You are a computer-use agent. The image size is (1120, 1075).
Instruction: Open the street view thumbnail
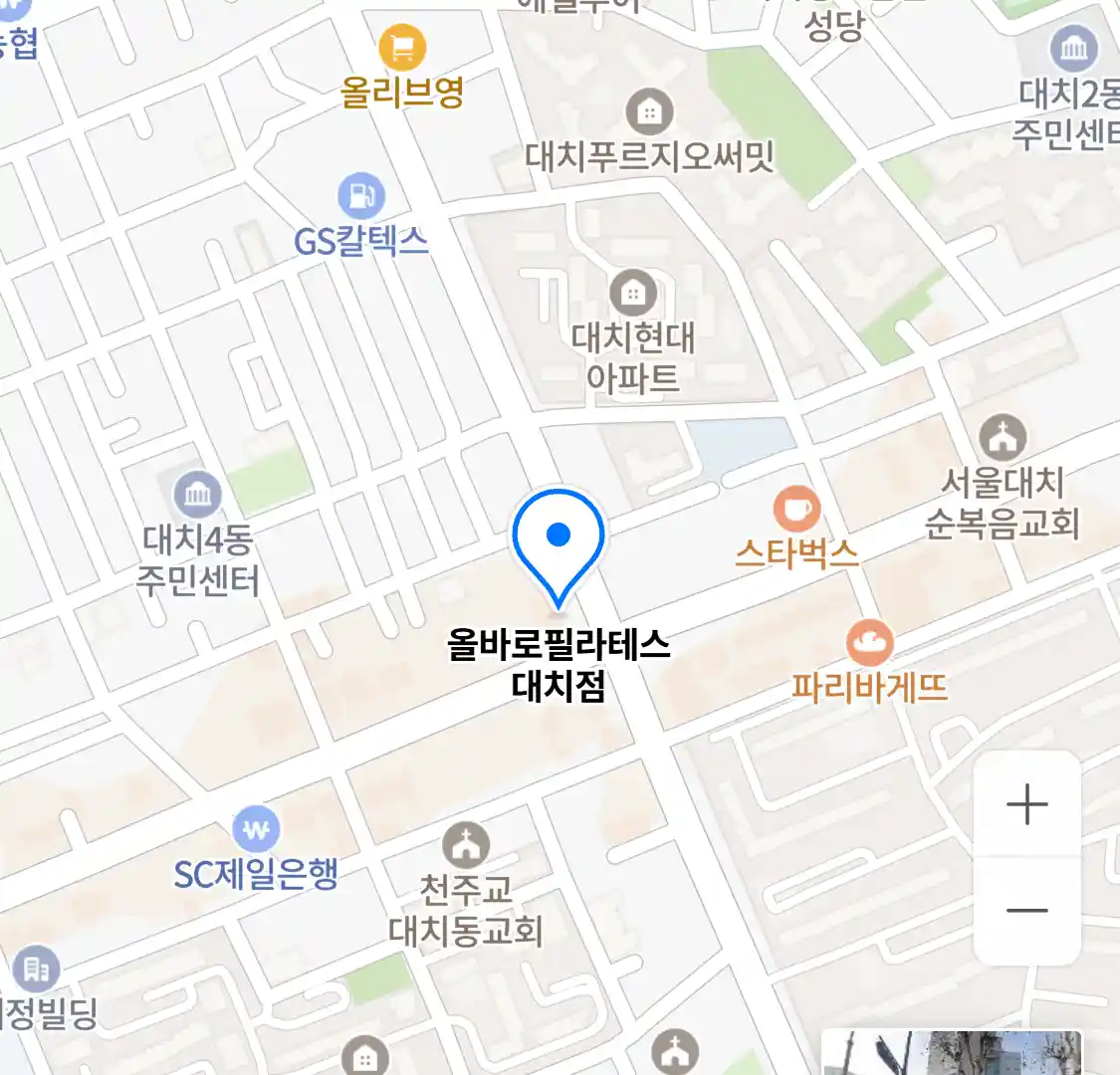[x=951, y=1053]
